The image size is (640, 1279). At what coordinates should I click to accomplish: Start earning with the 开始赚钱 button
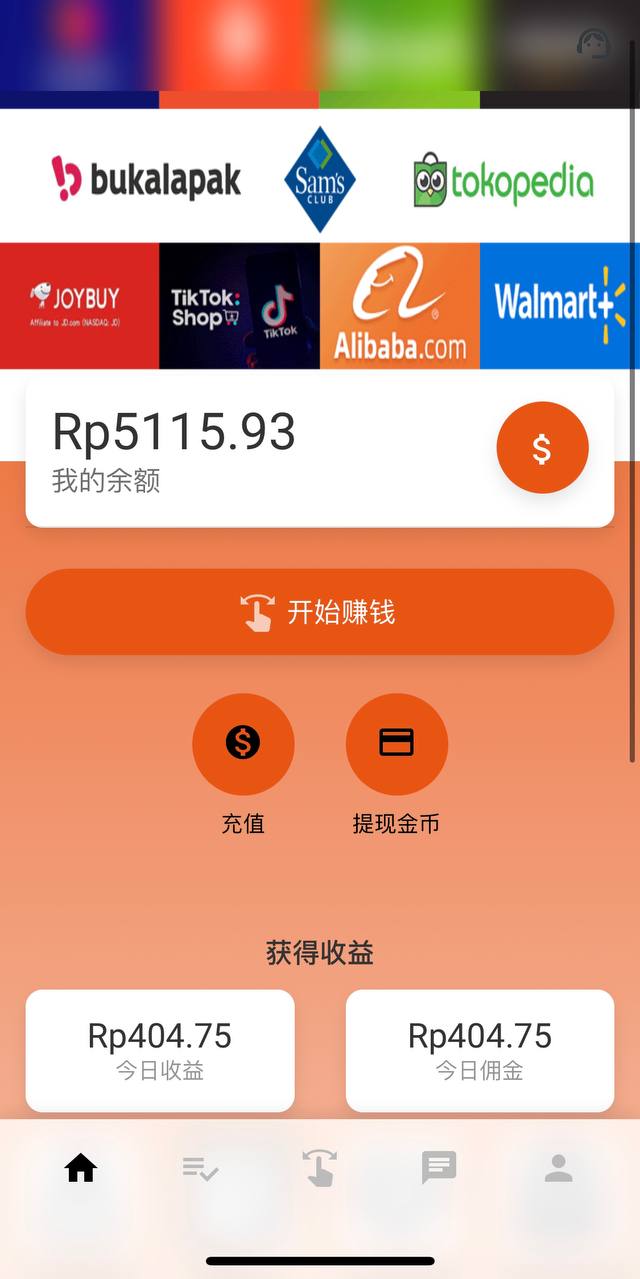tap(319, 612)
